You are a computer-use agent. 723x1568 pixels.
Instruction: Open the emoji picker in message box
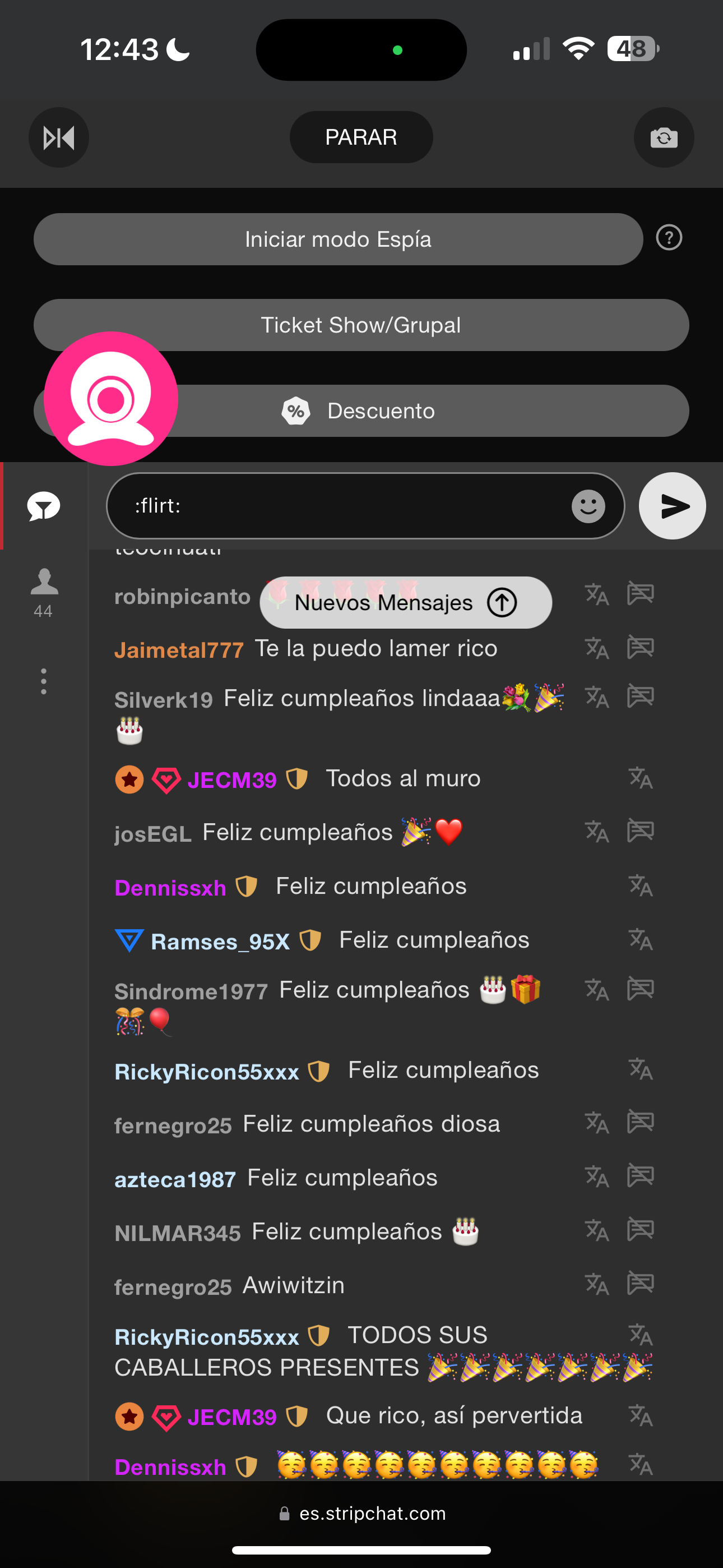(x=588, y=506)
